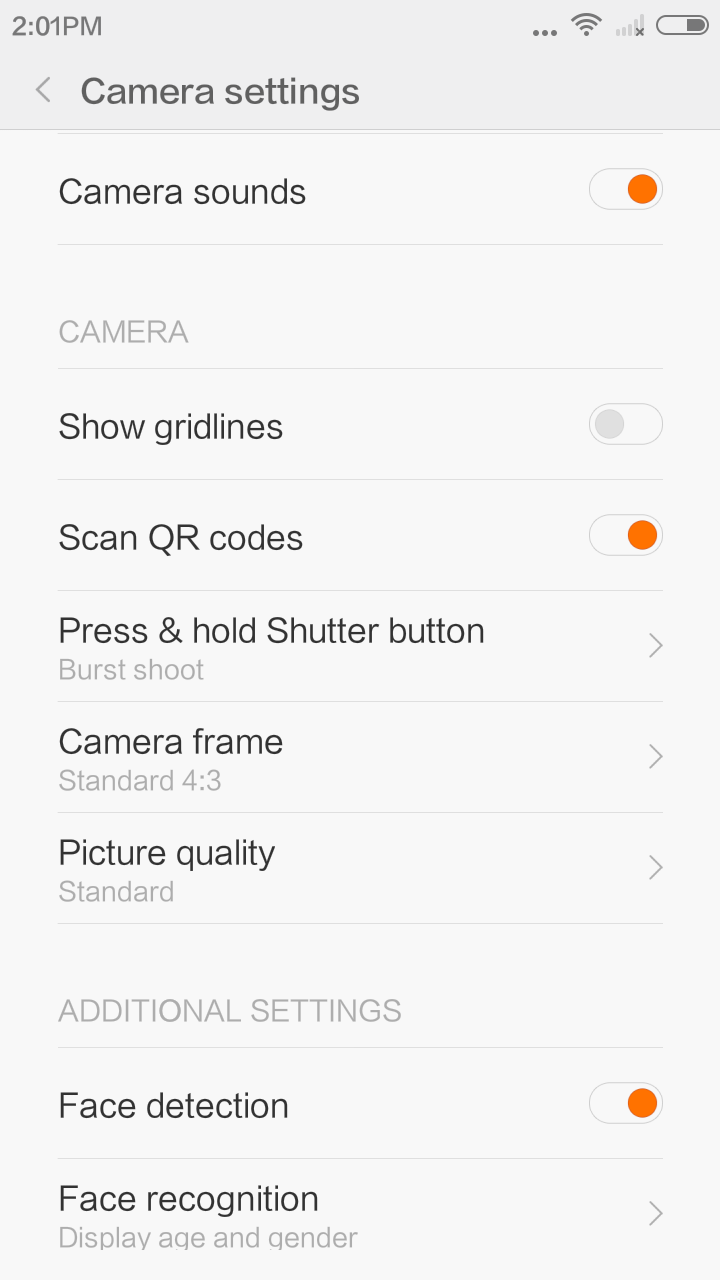The height and width of the screenshot is (1280, 720).
Task: Open Camera frame setting
Action: coord(360,757)
